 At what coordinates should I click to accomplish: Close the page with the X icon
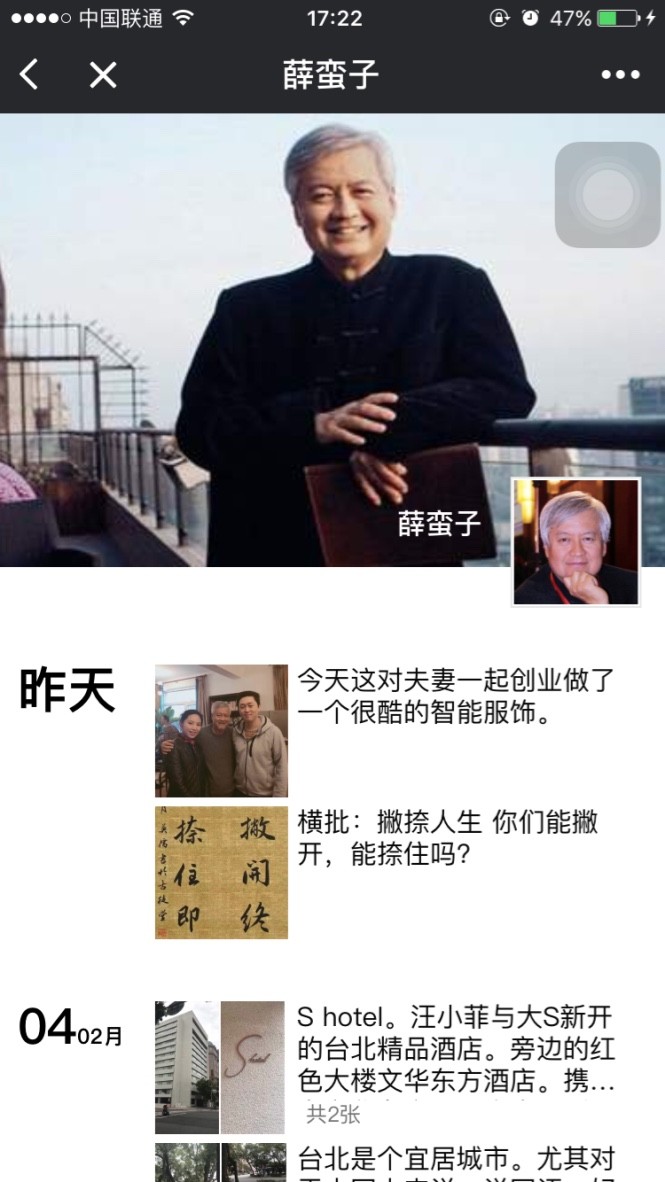[x=103, y=75]
